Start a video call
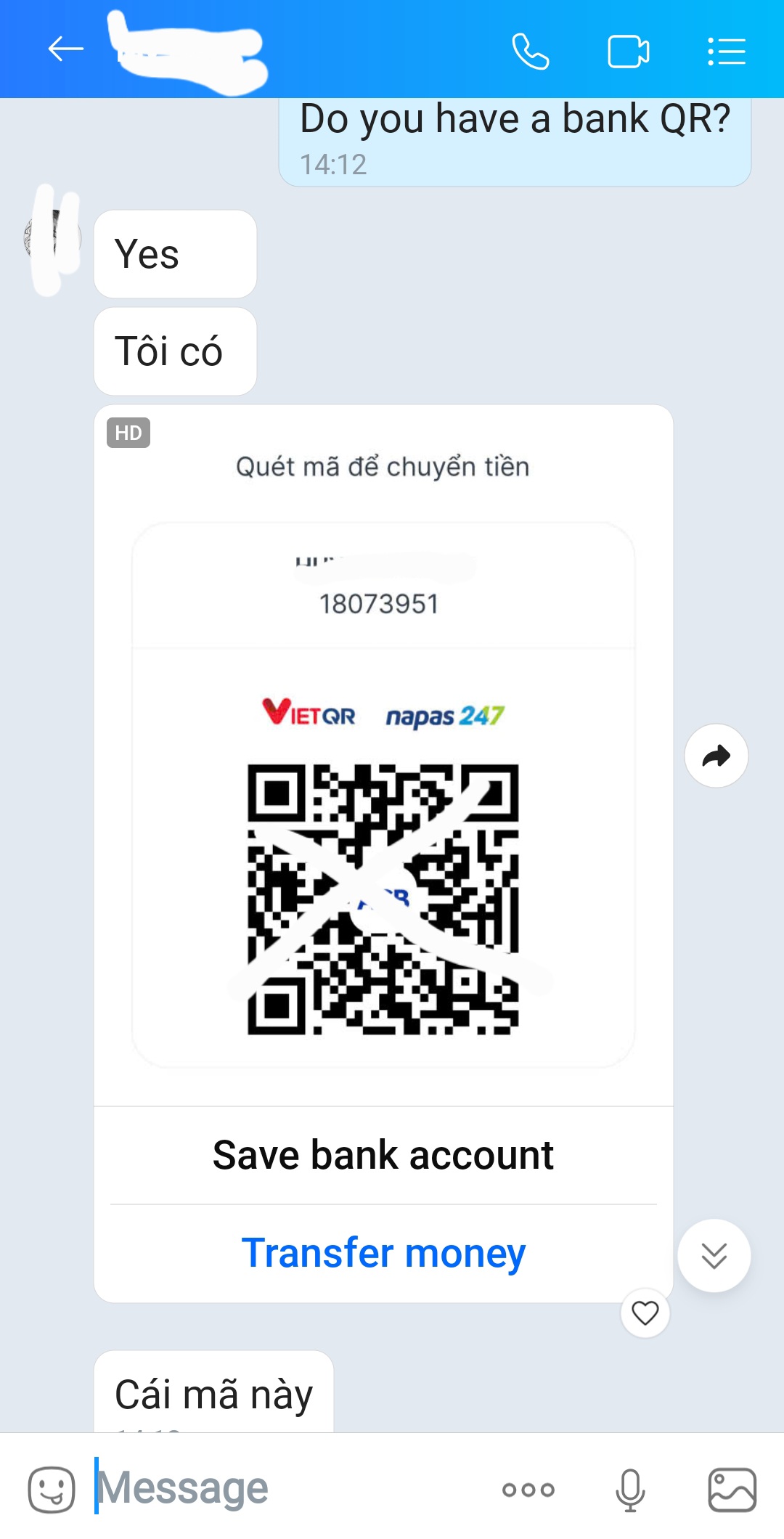Viewport: 784px width, 1539px height. click(628, 51)
